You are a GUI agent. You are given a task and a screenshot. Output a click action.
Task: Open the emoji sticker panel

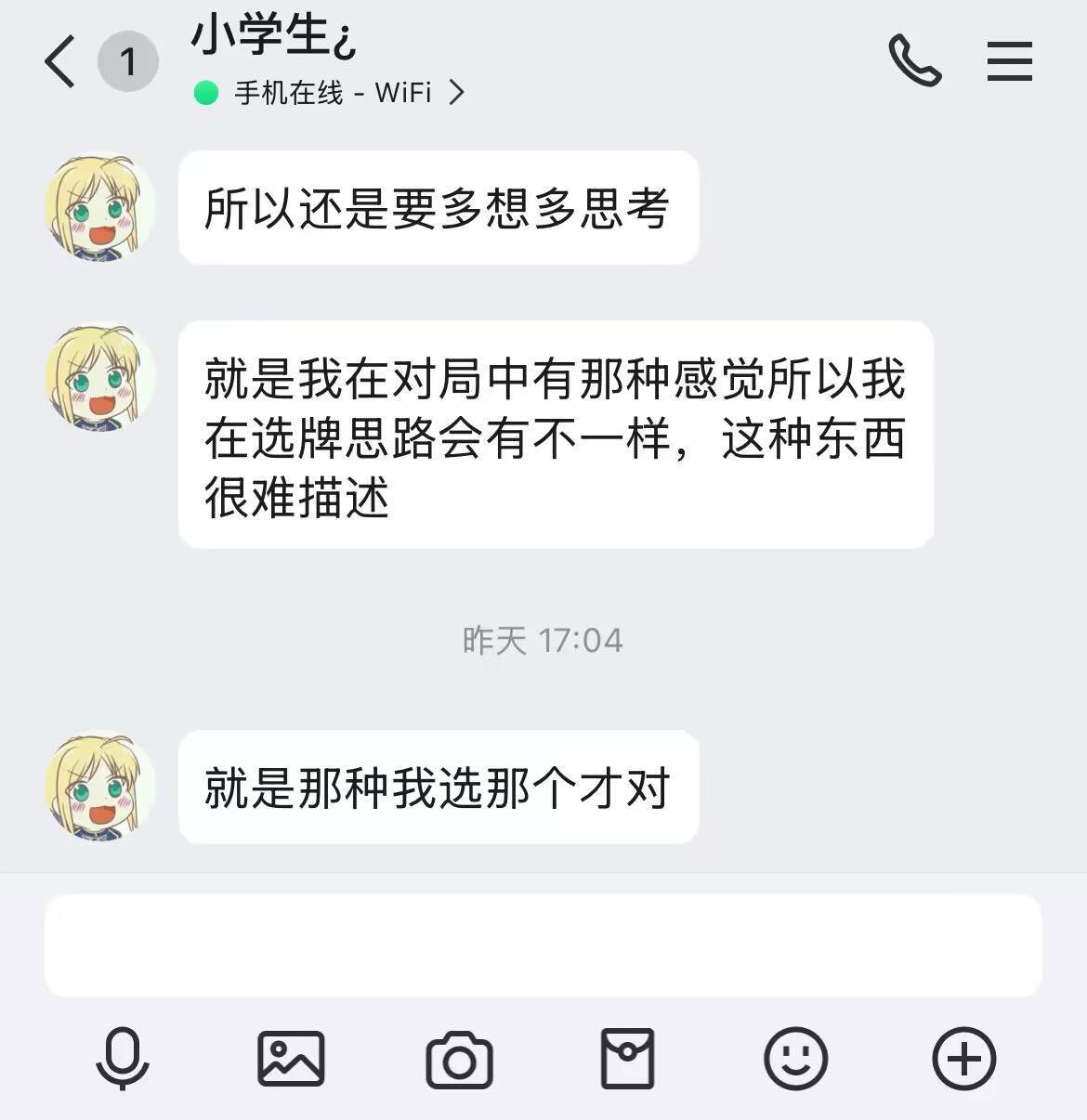tap(795, 1059)
